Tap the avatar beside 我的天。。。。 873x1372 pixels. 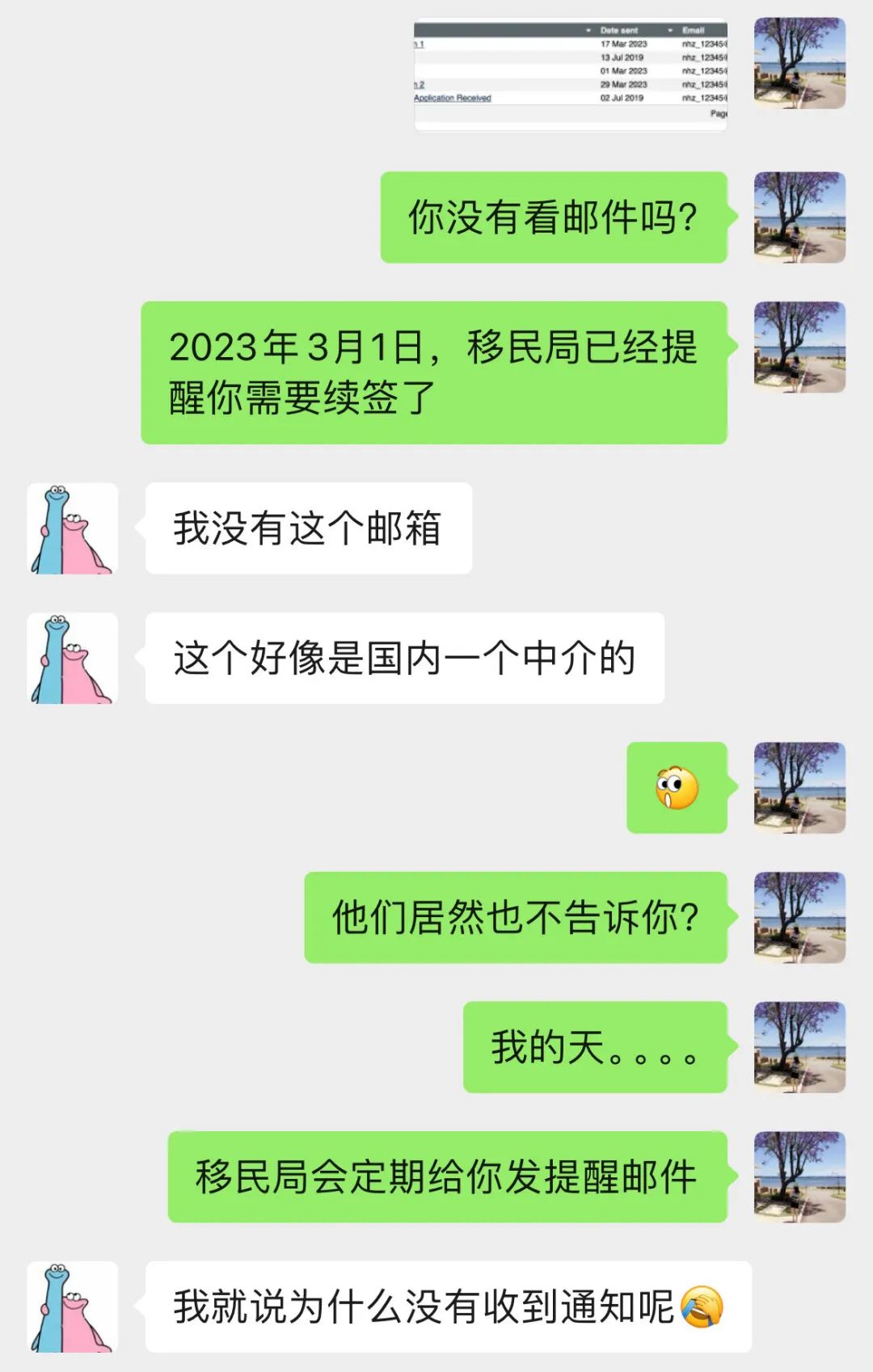pyautogui.click(x=799, y=1047)
